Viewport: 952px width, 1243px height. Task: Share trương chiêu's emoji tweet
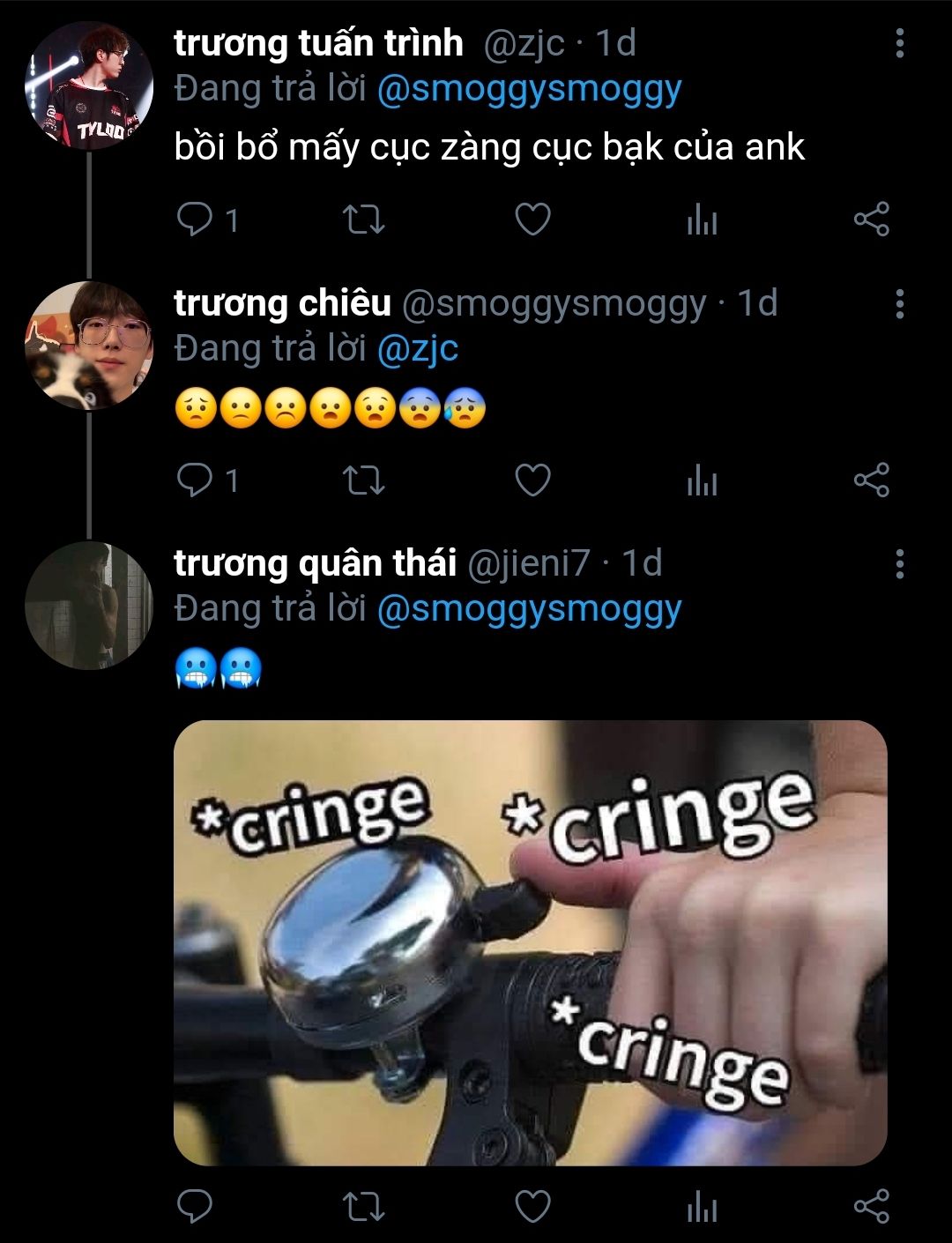(x=872, y=480)
